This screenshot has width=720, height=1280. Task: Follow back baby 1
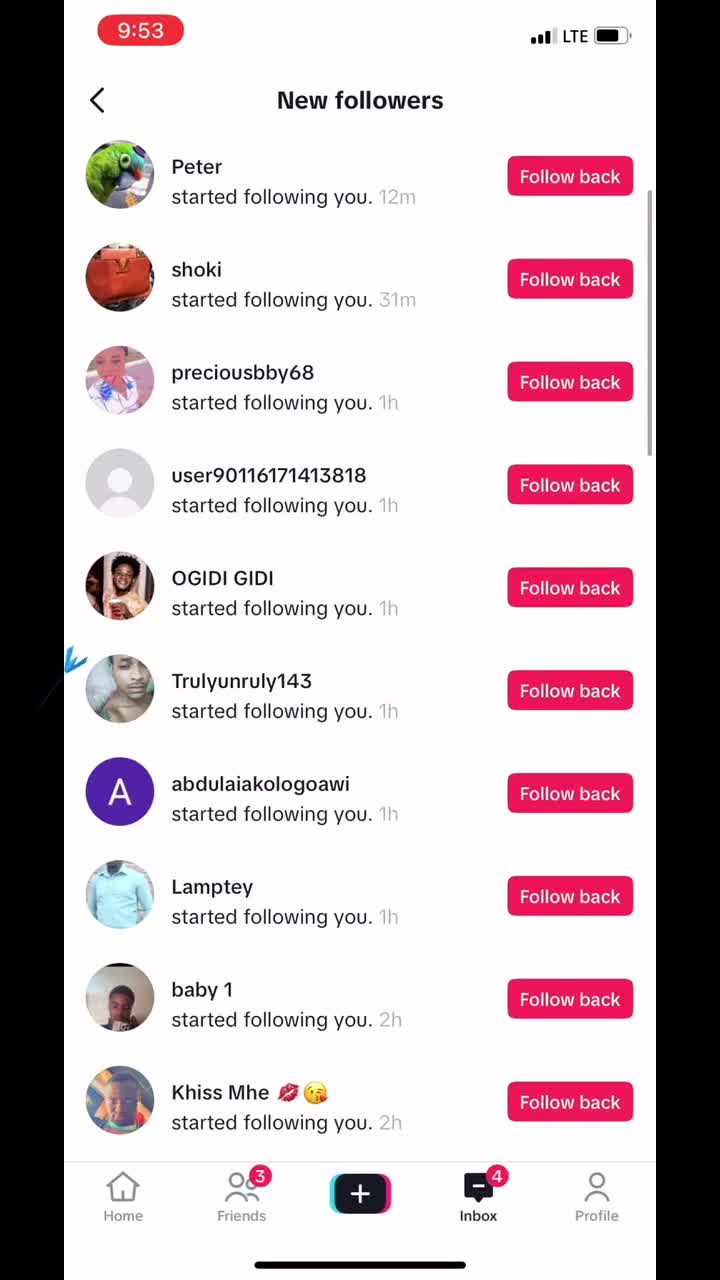(570, 999)
